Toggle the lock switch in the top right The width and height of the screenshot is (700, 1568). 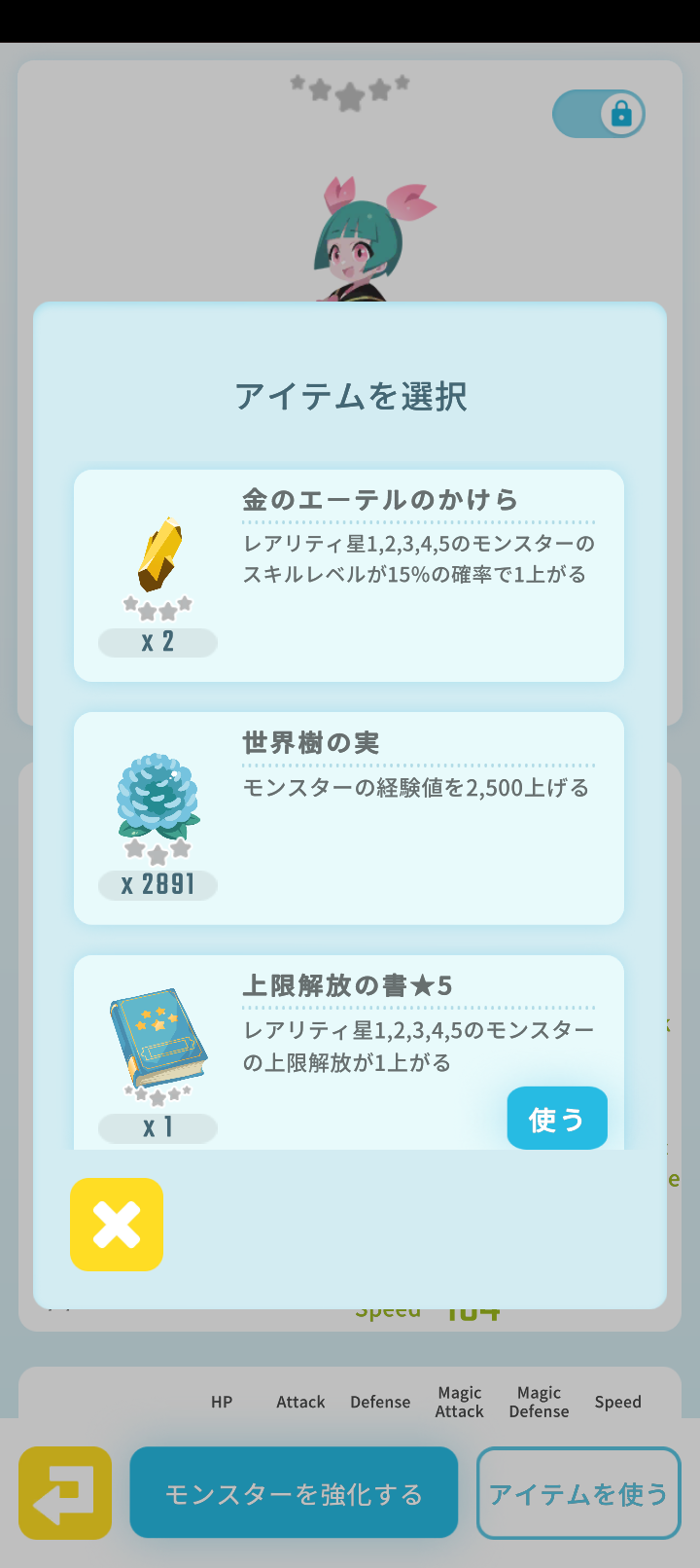pyautogui.click(x=599, y=114)
